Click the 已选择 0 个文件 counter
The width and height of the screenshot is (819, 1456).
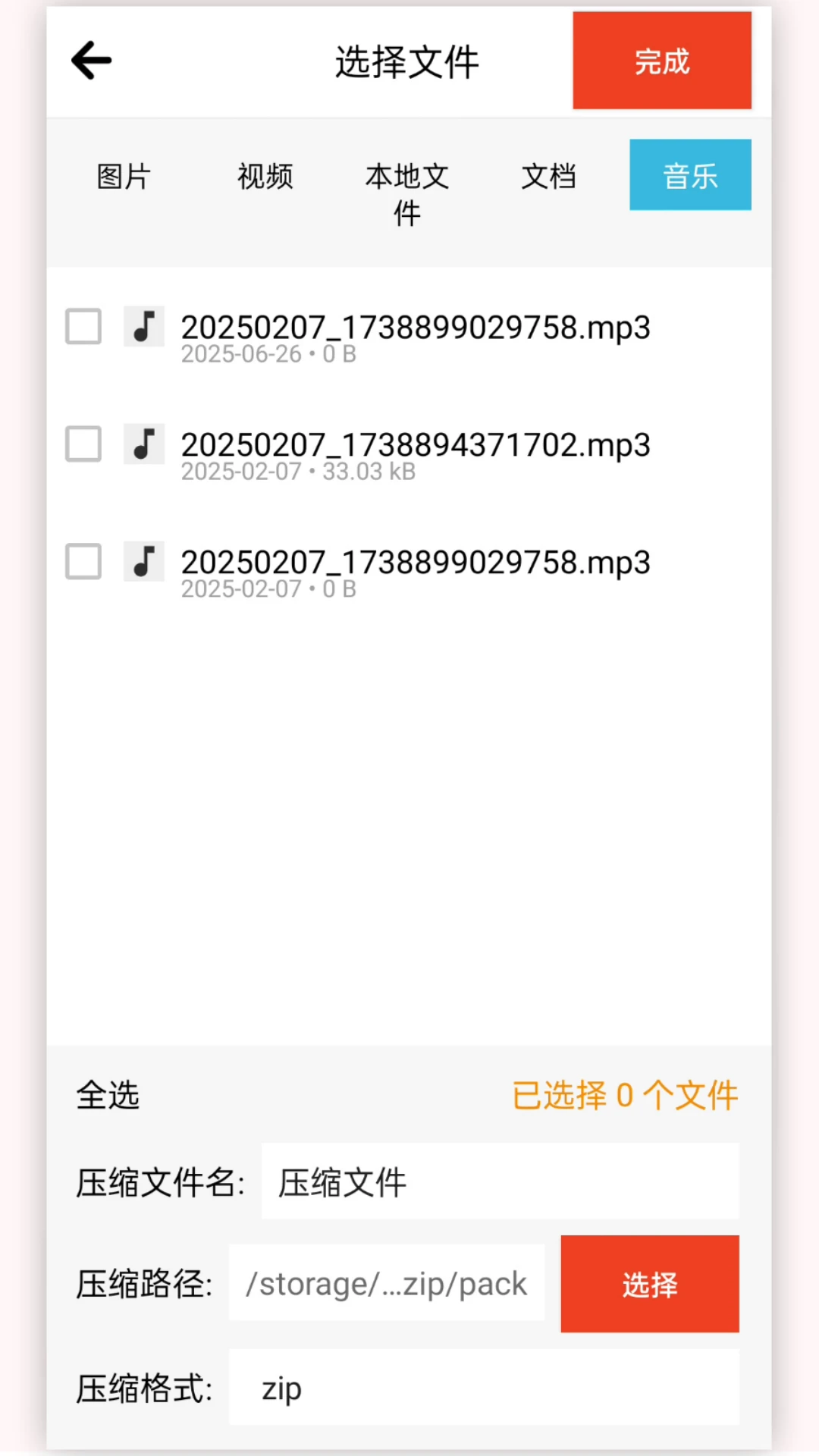(623, 1094)
